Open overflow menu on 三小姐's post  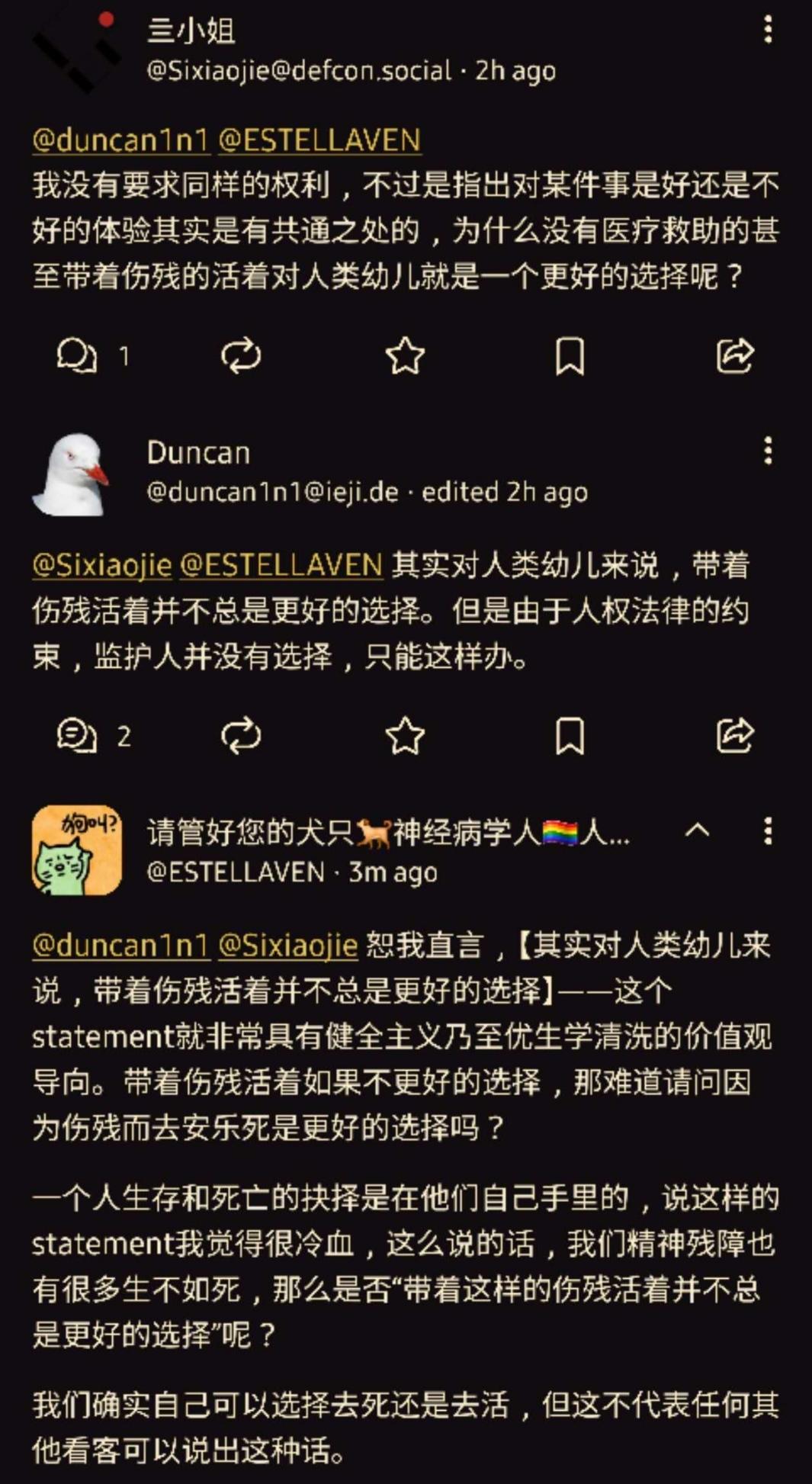(x=768, y=30)
